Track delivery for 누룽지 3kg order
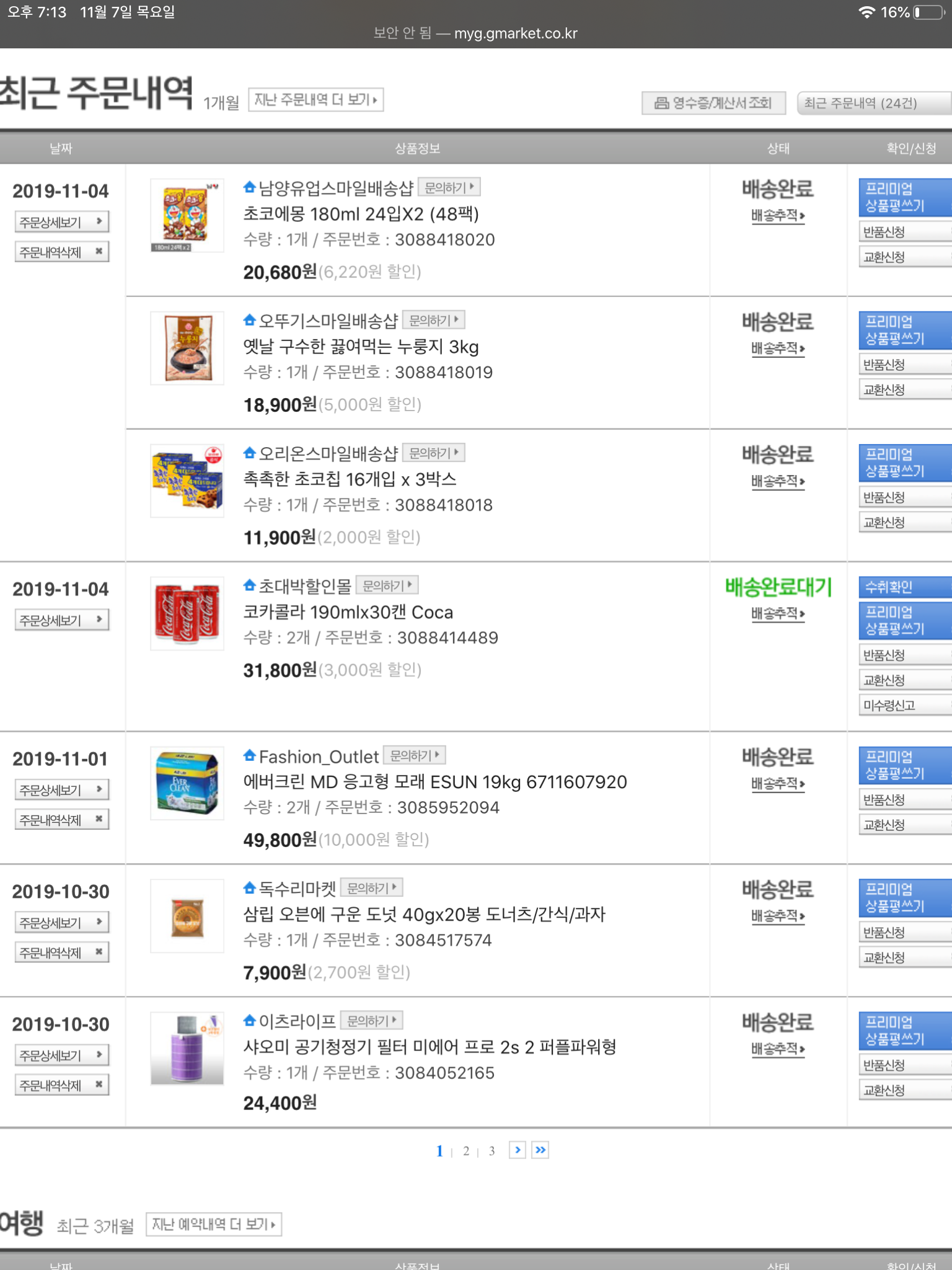The image size is (952, 1270). point(777,349)
